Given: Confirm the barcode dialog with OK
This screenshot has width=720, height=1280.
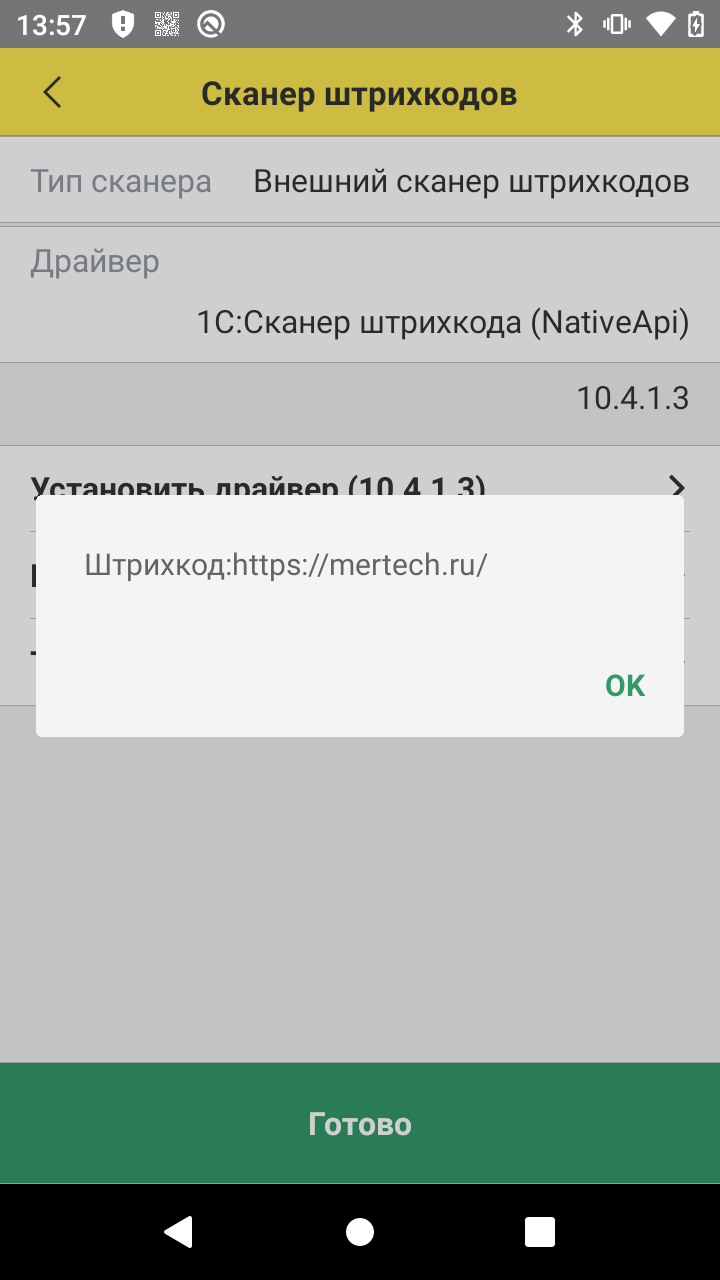Looking at the screenshot, I should tap(625, 685).
